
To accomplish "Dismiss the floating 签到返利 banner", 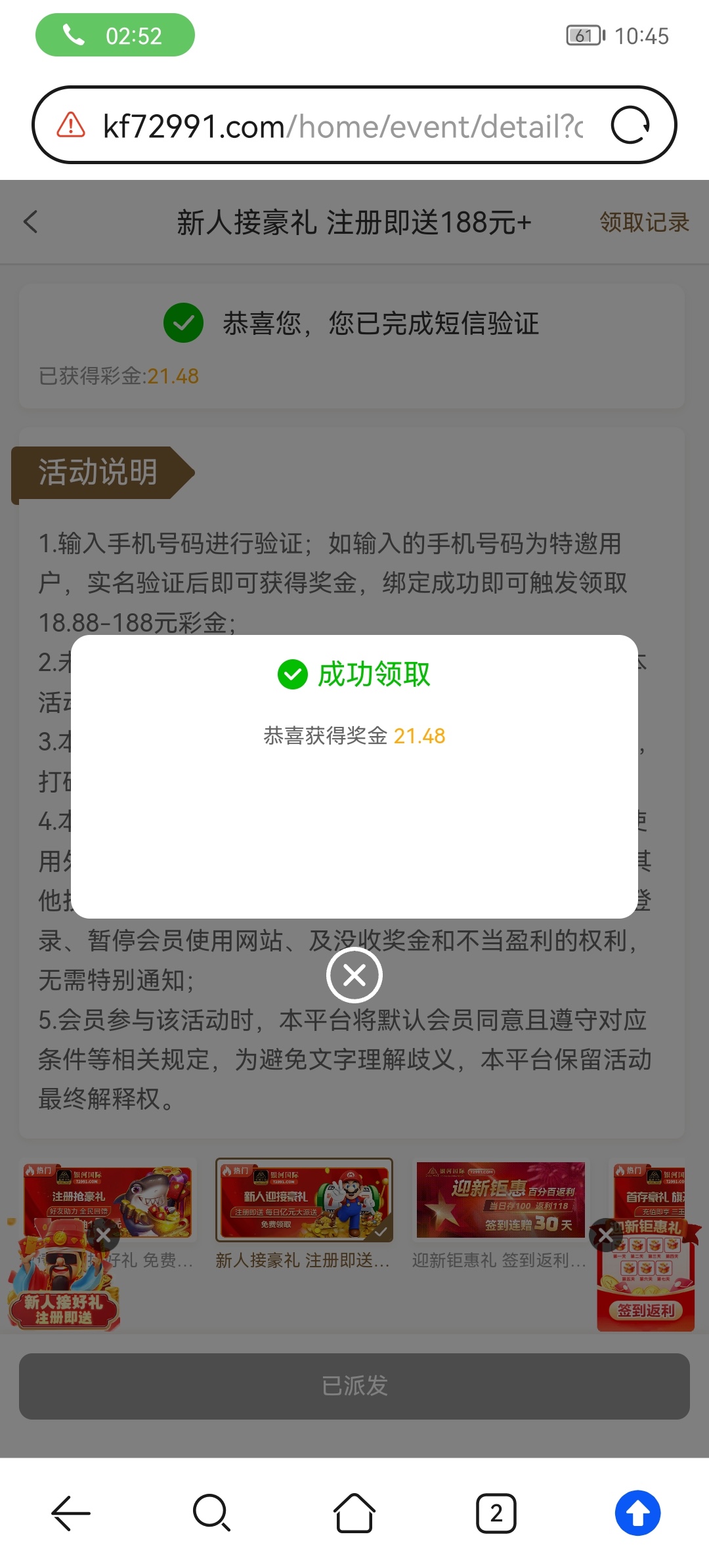I will (x=605, y=1235).
